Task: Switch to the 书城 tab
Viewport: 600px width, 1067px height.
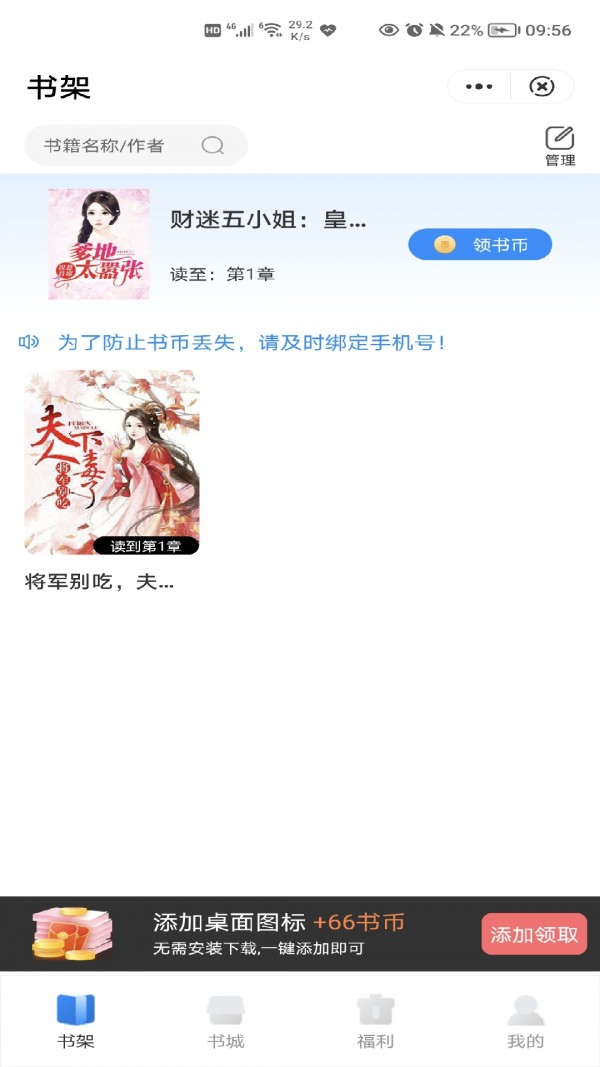Action: [225, 1021]
